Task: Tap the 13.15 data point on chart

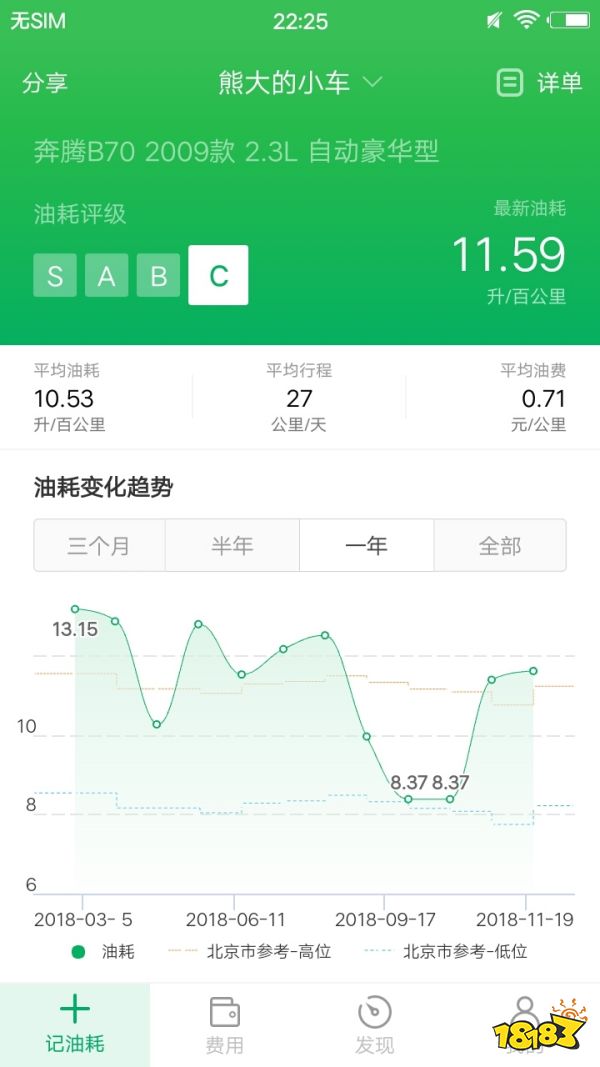Action: click(76, 609)
